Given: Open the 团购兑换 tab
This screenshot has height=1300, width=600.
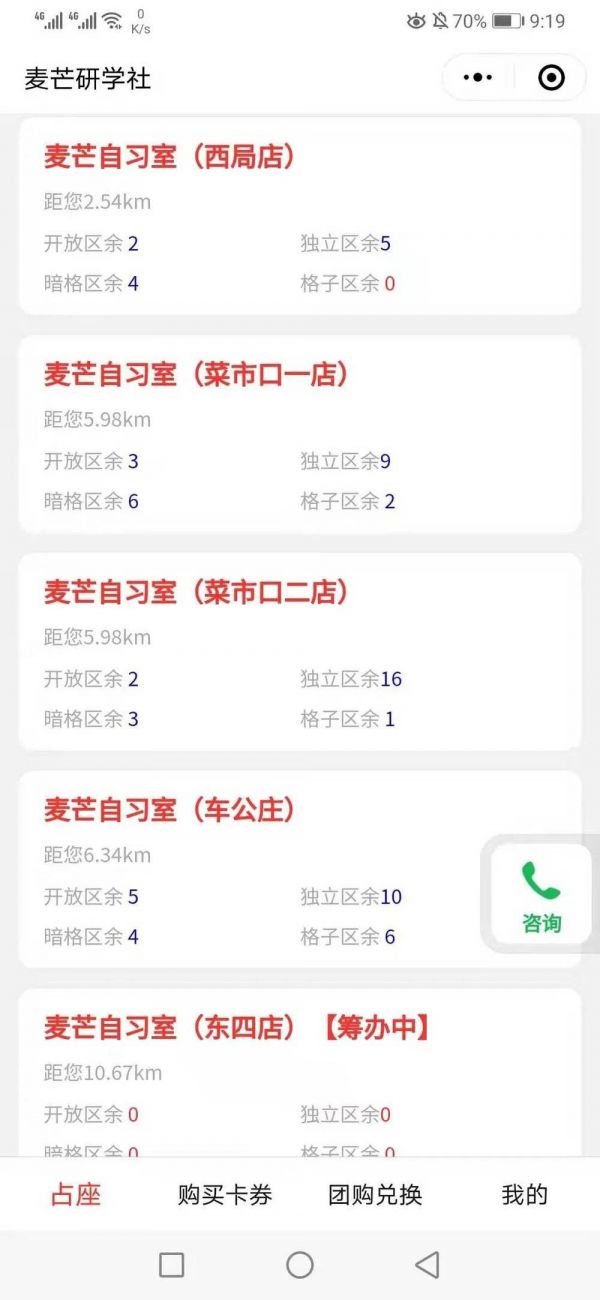Looking at the screenshot, I should coord(375,1194).
